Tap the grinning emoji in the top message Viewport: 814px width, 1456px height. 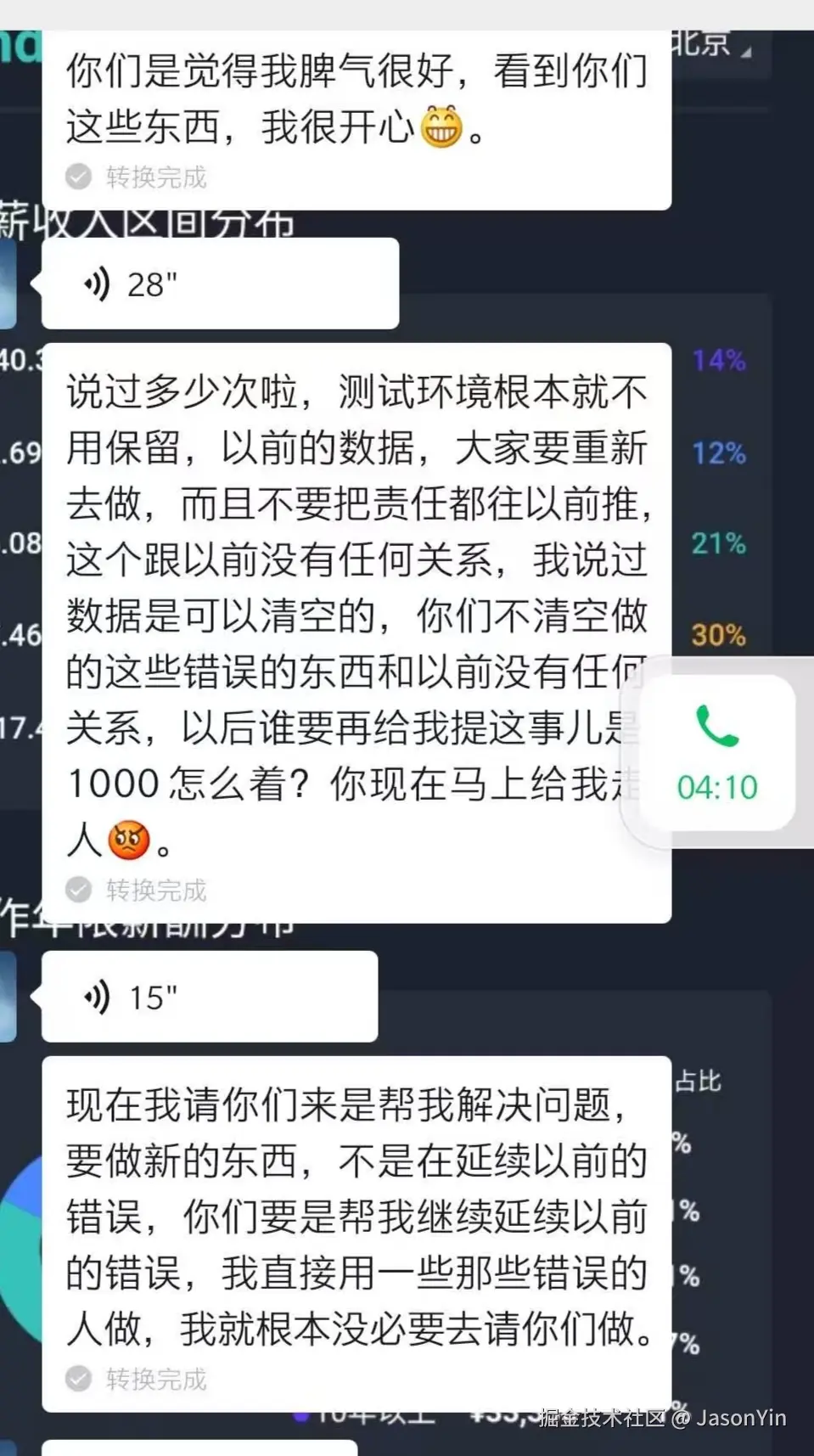(441, 128)
